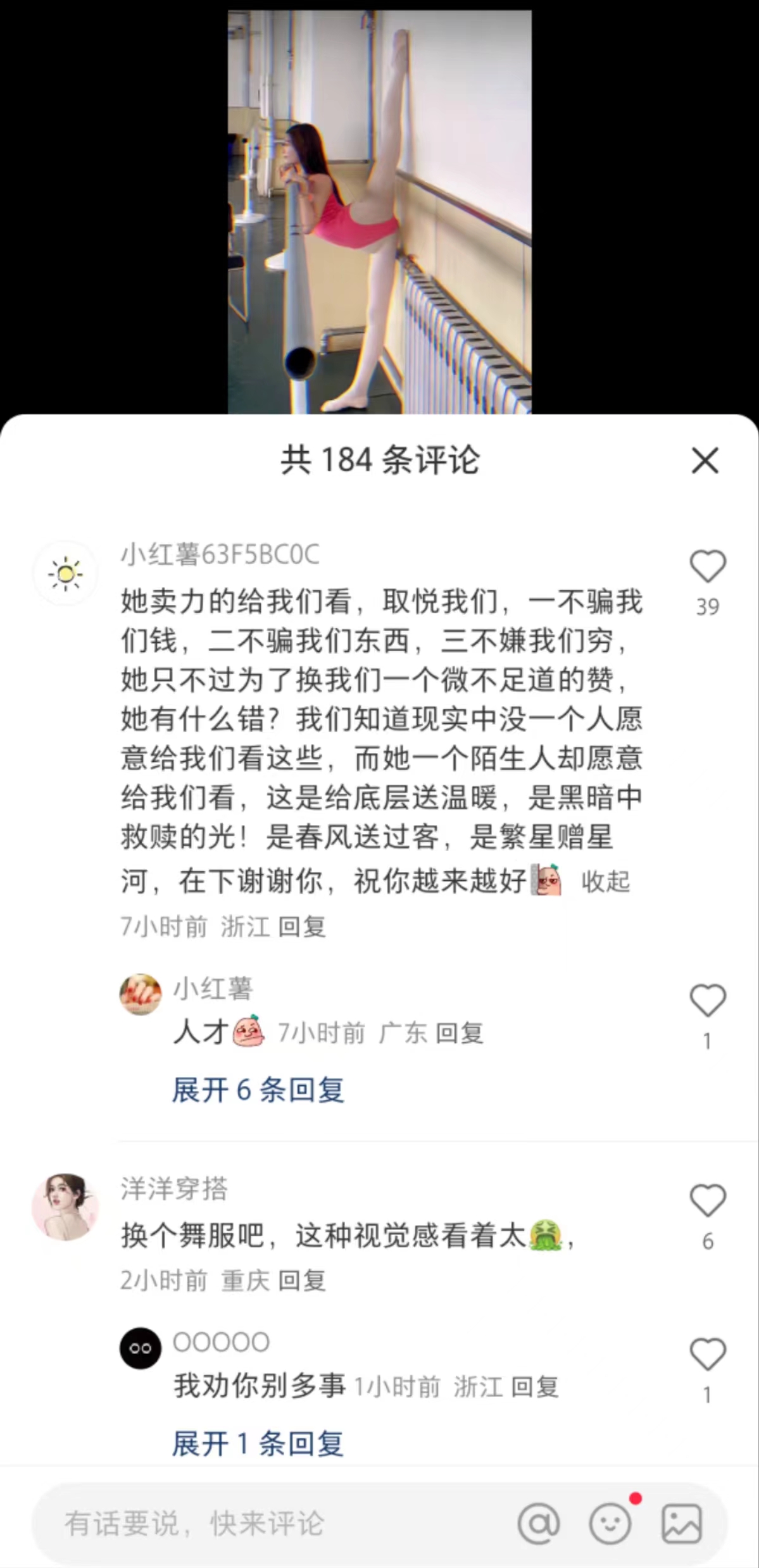759x1568 pixels.
Task: Close the comments panel
Action: point(705,460)
